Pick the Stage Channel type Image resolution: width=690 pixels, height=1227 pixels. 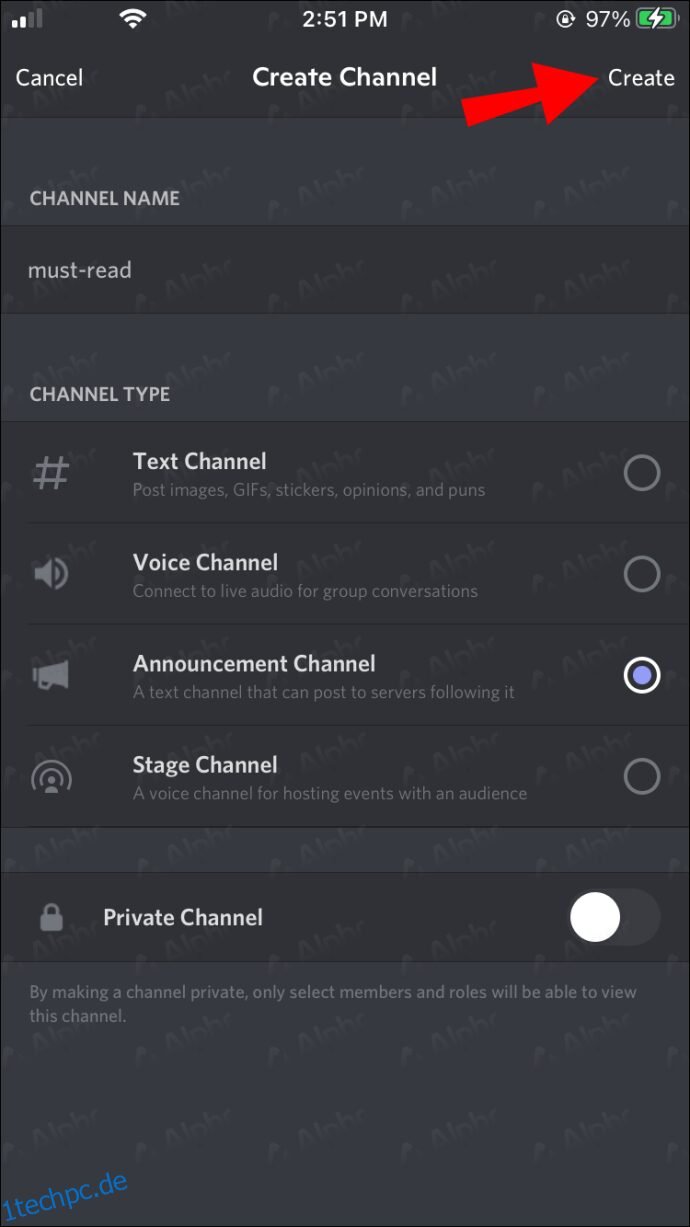(345, 776)
